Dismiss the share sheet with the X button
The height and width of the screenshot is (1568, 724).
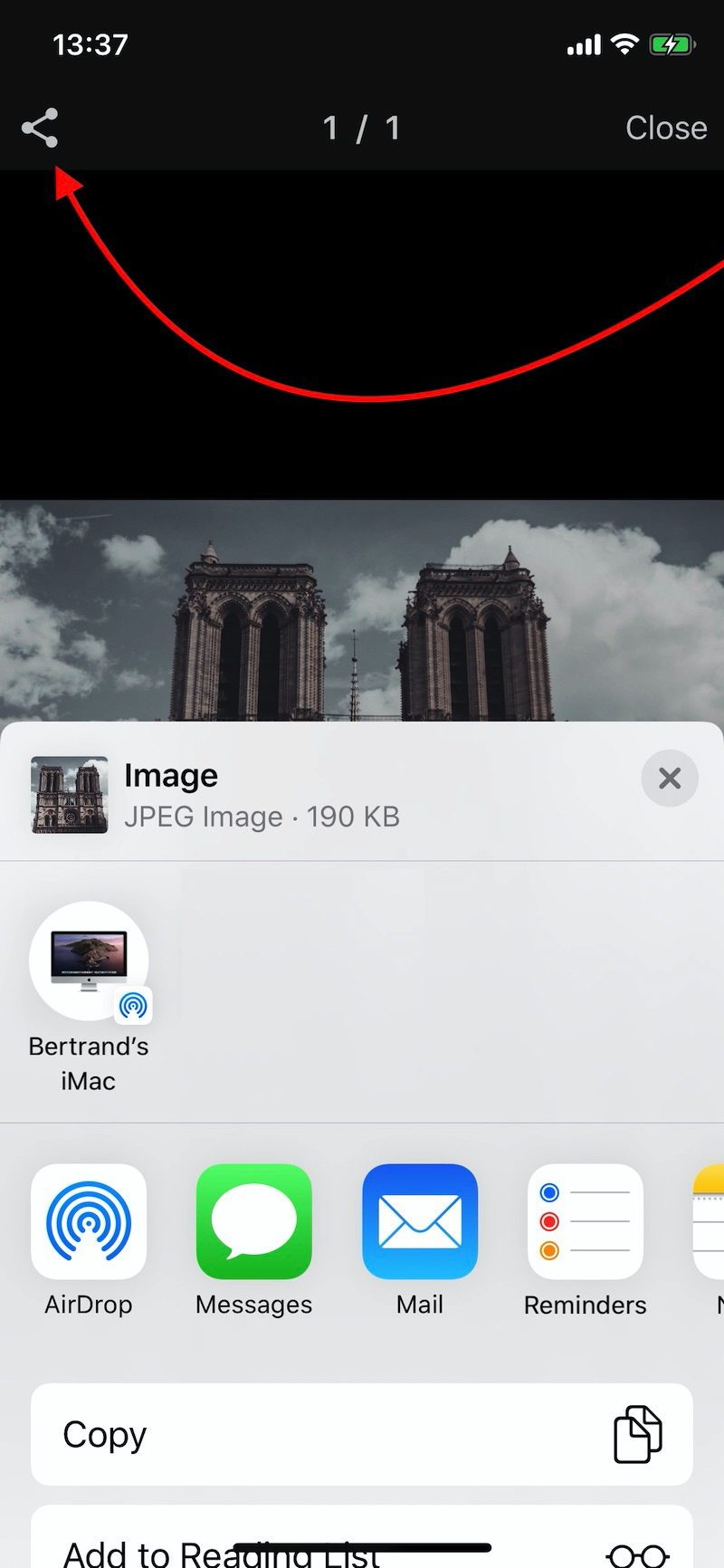click(x=669, y=778)
